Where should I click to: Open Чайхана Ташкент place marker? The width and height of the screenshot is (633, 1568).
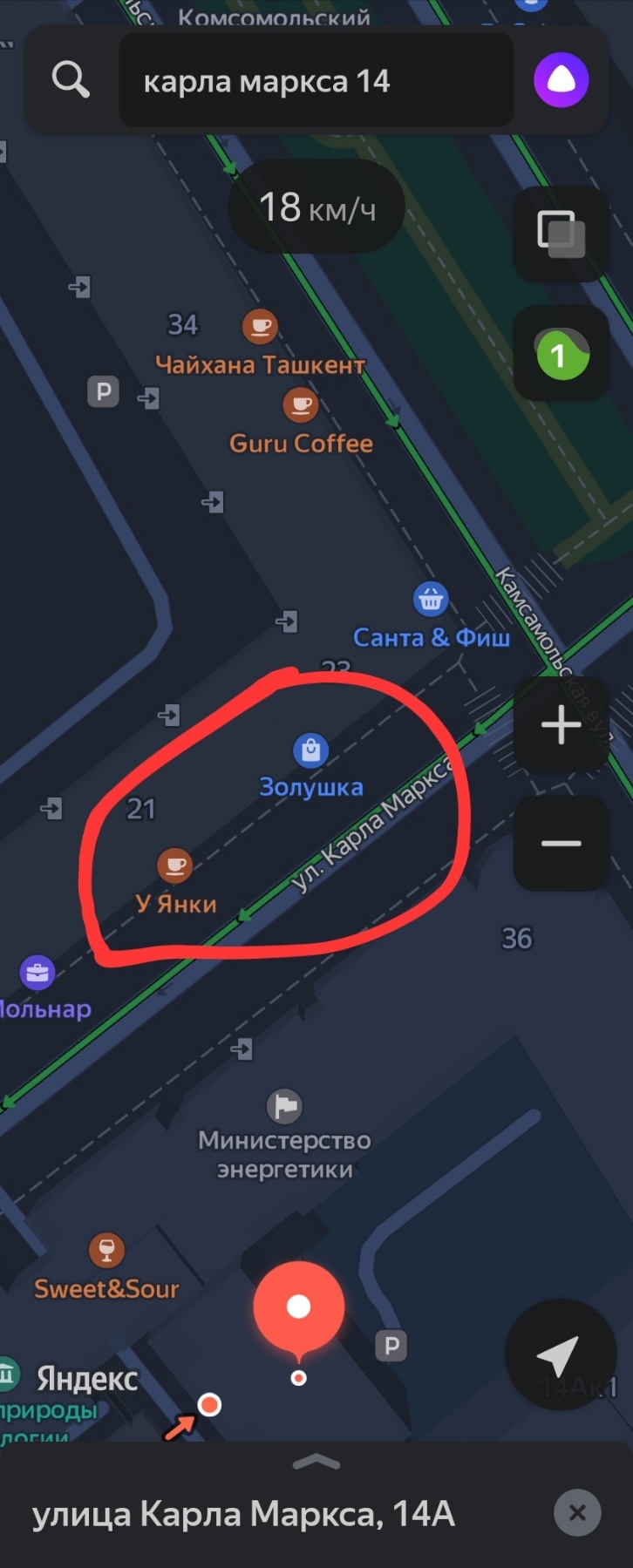coord(260,327)
